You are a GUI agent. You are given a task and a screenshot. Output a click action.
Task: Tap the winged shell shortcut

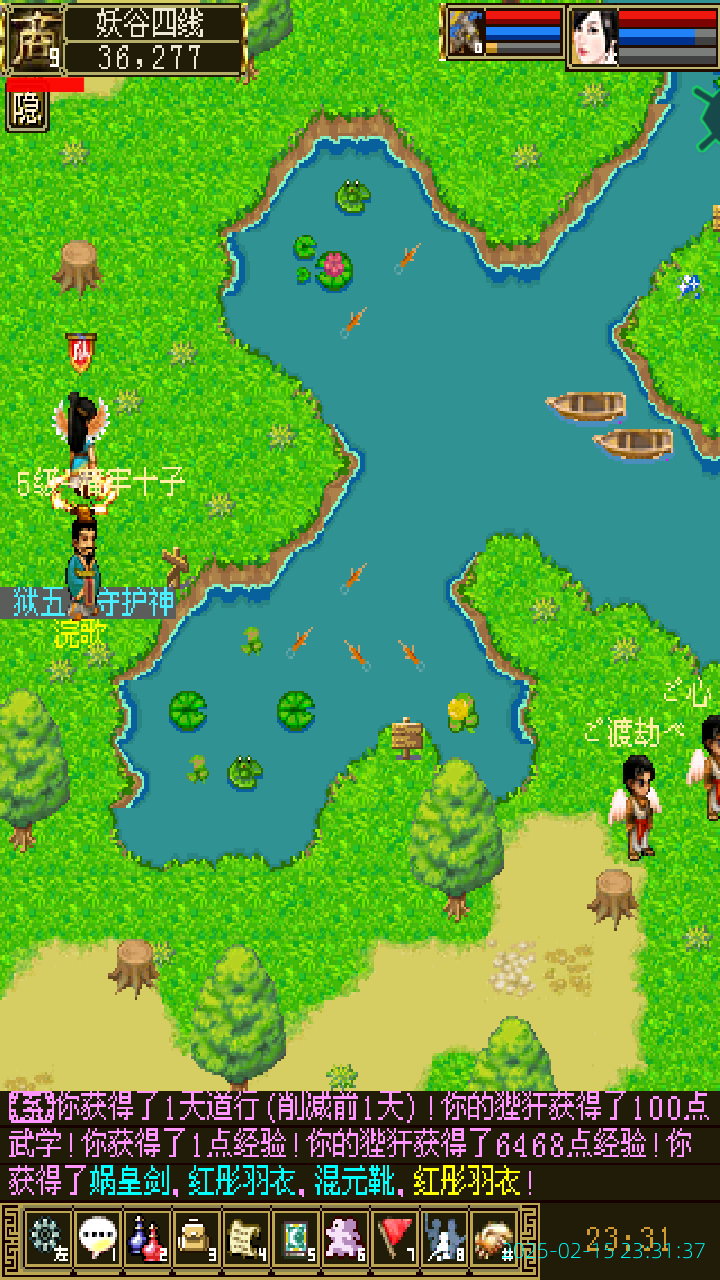(x=494, y=1238)
